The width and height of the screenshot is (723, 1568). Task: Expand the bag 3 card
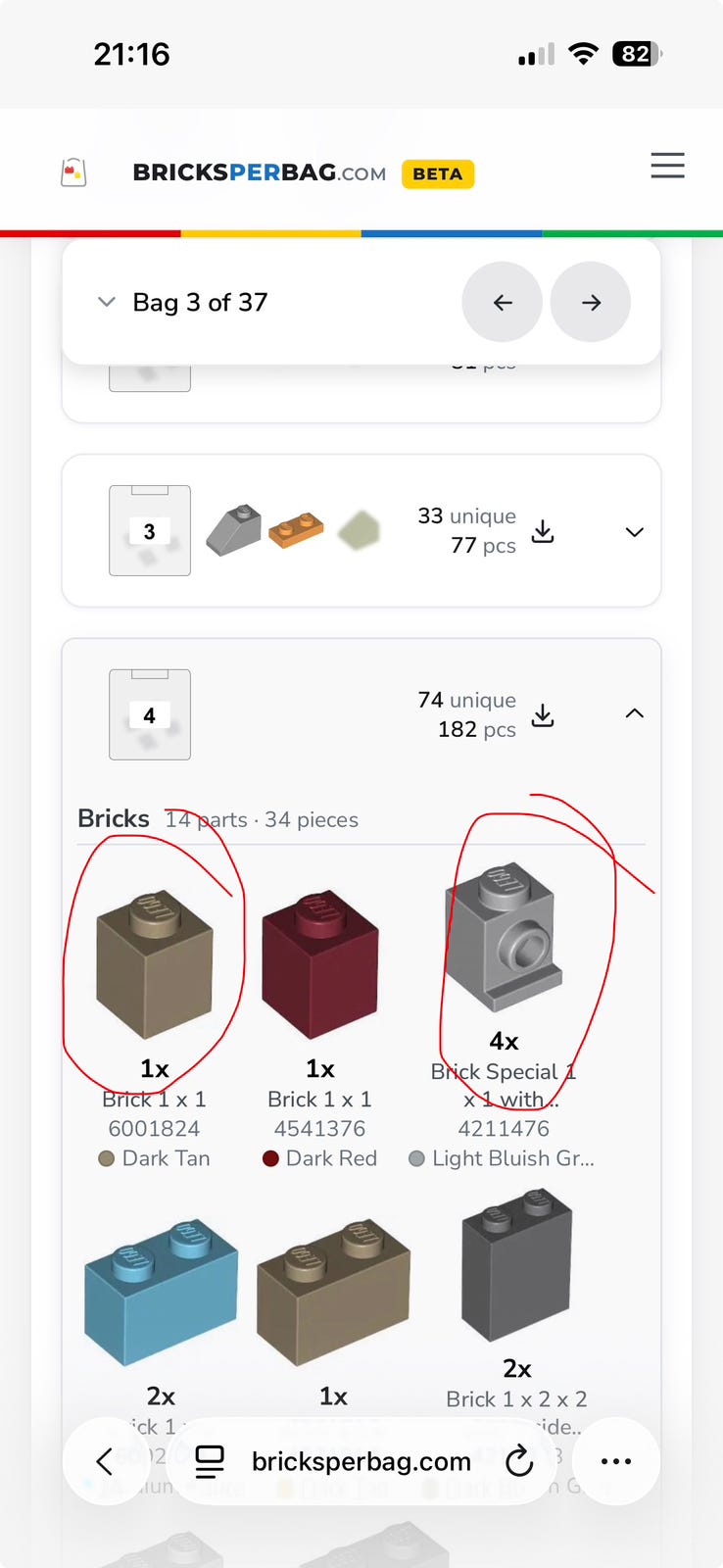(x=635, y=531)
